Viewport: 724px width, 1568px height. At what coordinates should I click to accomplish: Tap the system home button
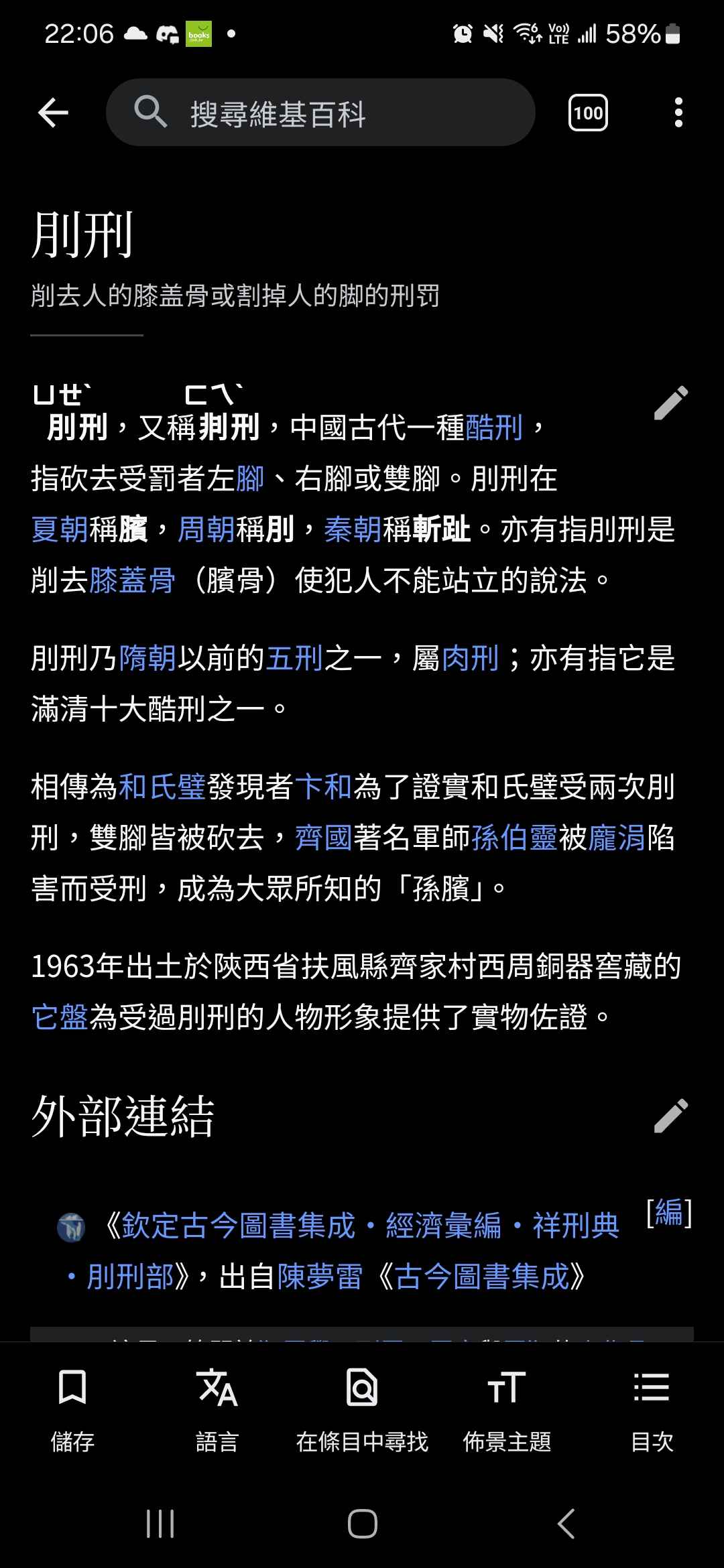pos(362,1524)
